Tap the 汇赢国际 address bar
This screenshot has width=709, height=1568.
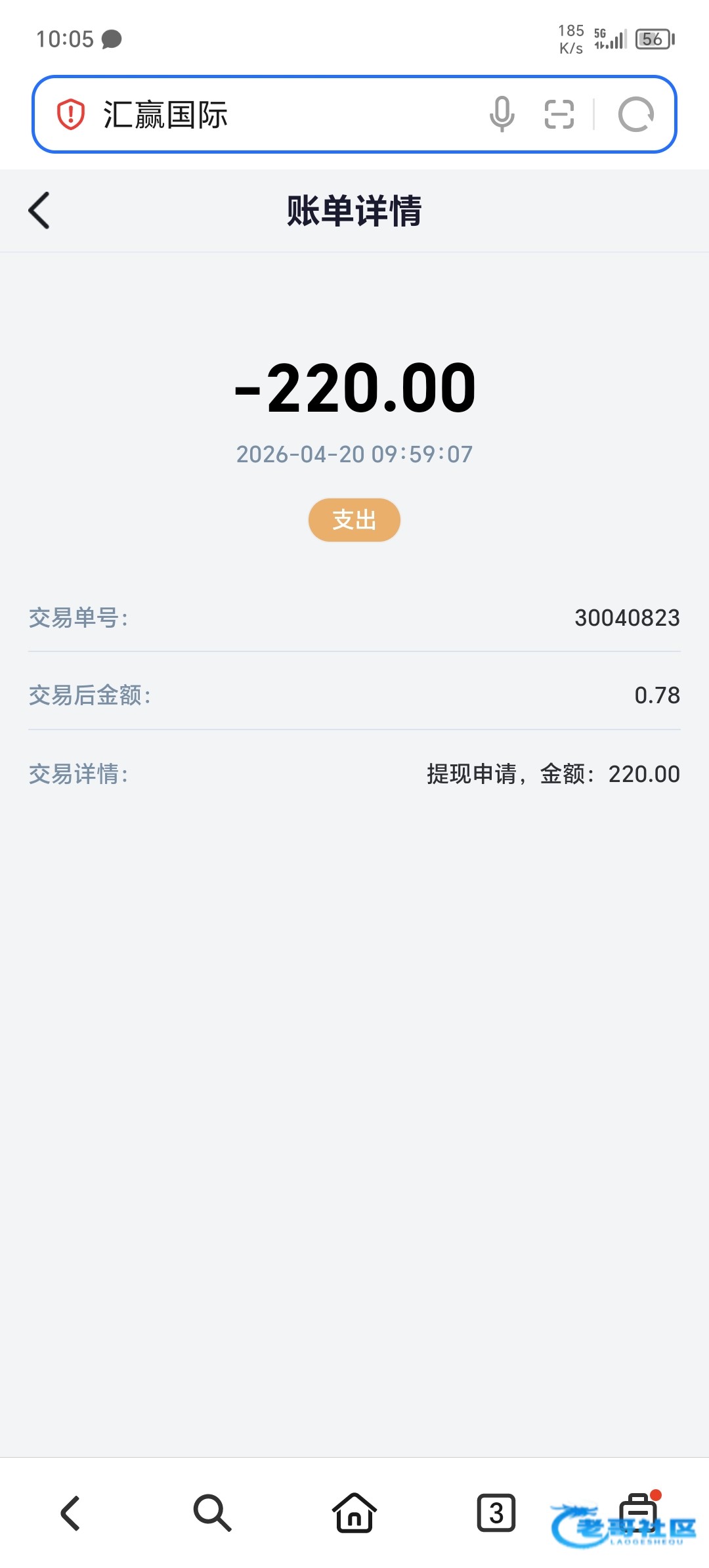(354, 114)
